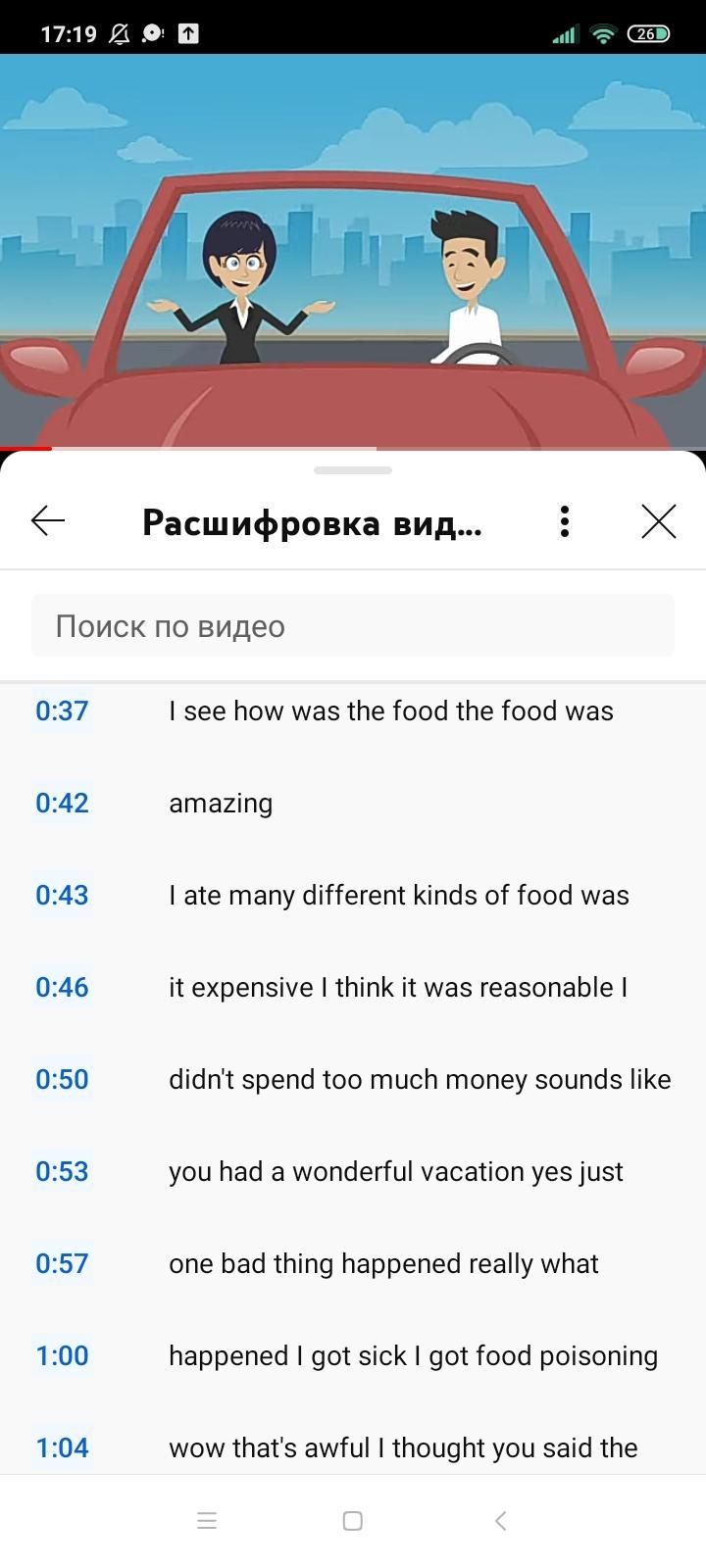The height and width of the screenshot is (1568, 706).
Task: Jump to 0:42 'amazing' line
Action: [x=353, y=803]
